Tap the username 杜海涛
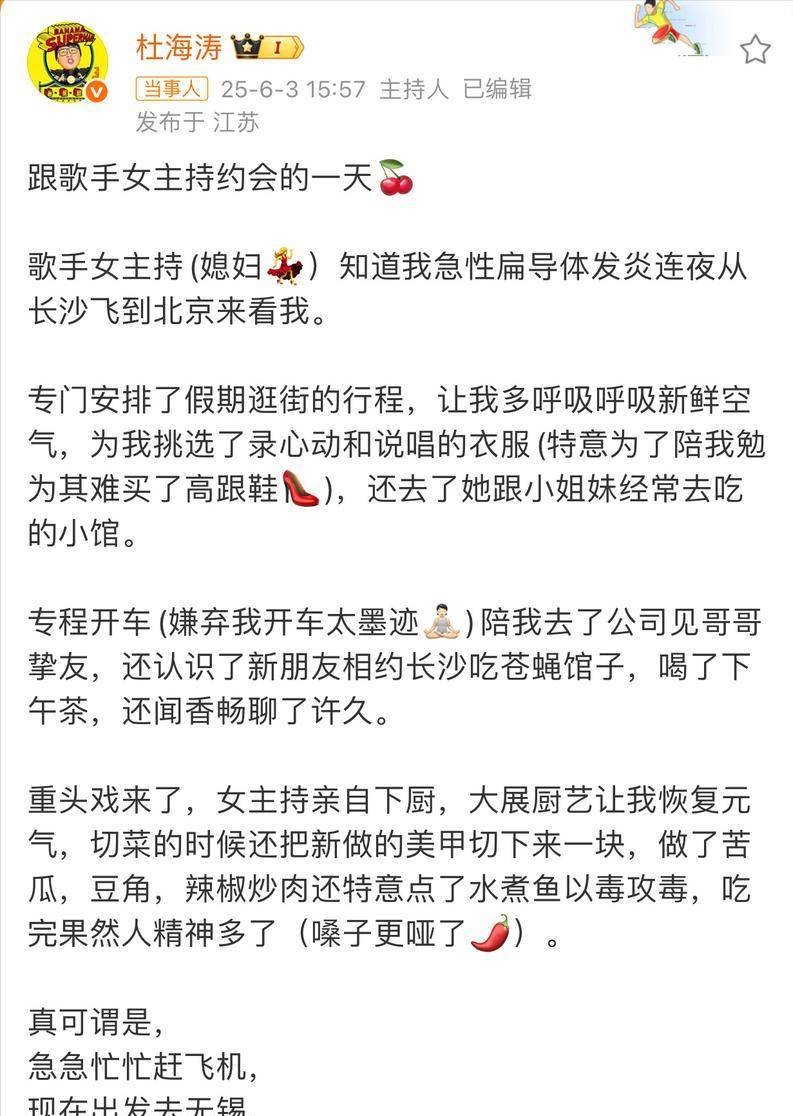The height and width of the screenshot is (1116, 793). tap(177, 47)
